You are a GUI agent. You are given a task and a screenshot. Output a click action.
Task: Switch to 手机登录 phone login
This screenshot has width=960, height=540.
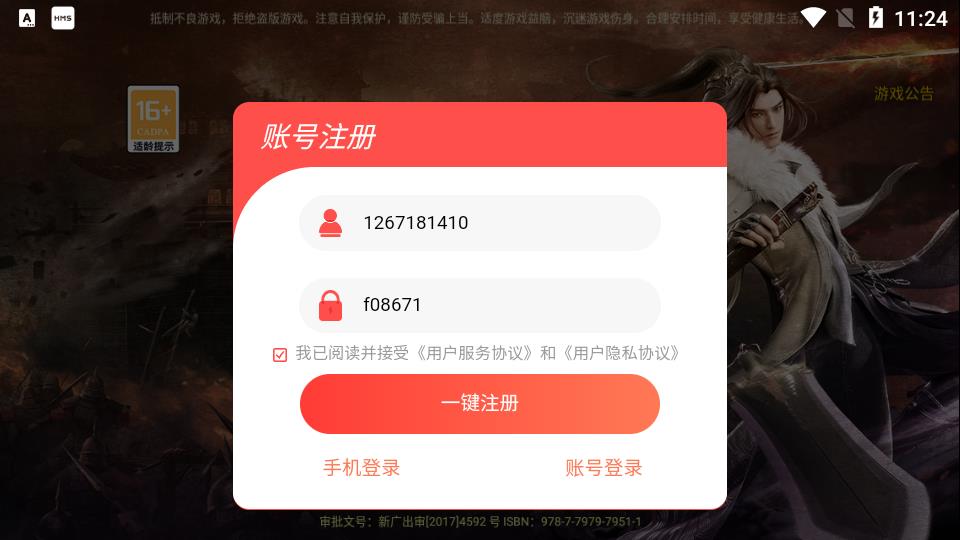tap(361, 468)
